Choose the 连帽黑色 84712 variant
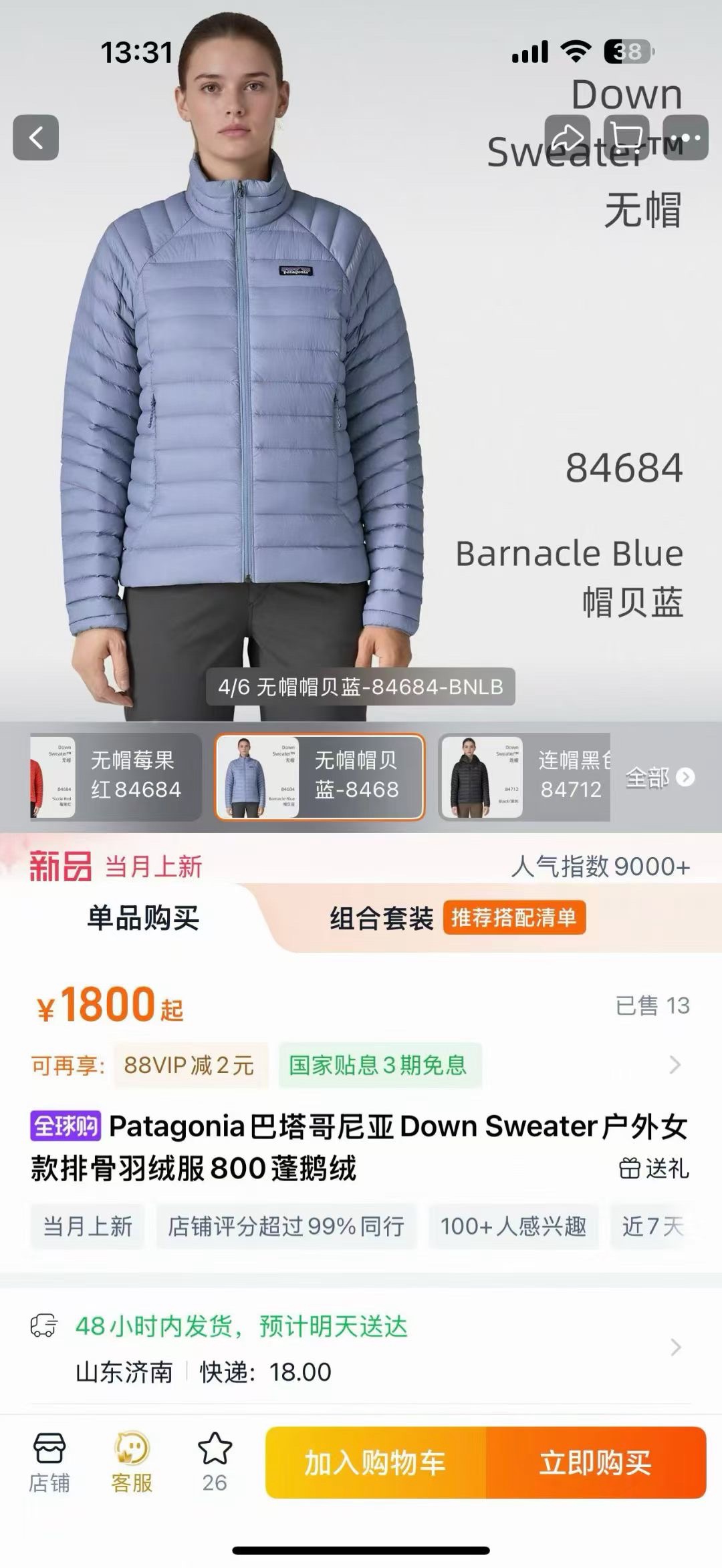Viewport: 722px width, 1568px height. [524, 776]
